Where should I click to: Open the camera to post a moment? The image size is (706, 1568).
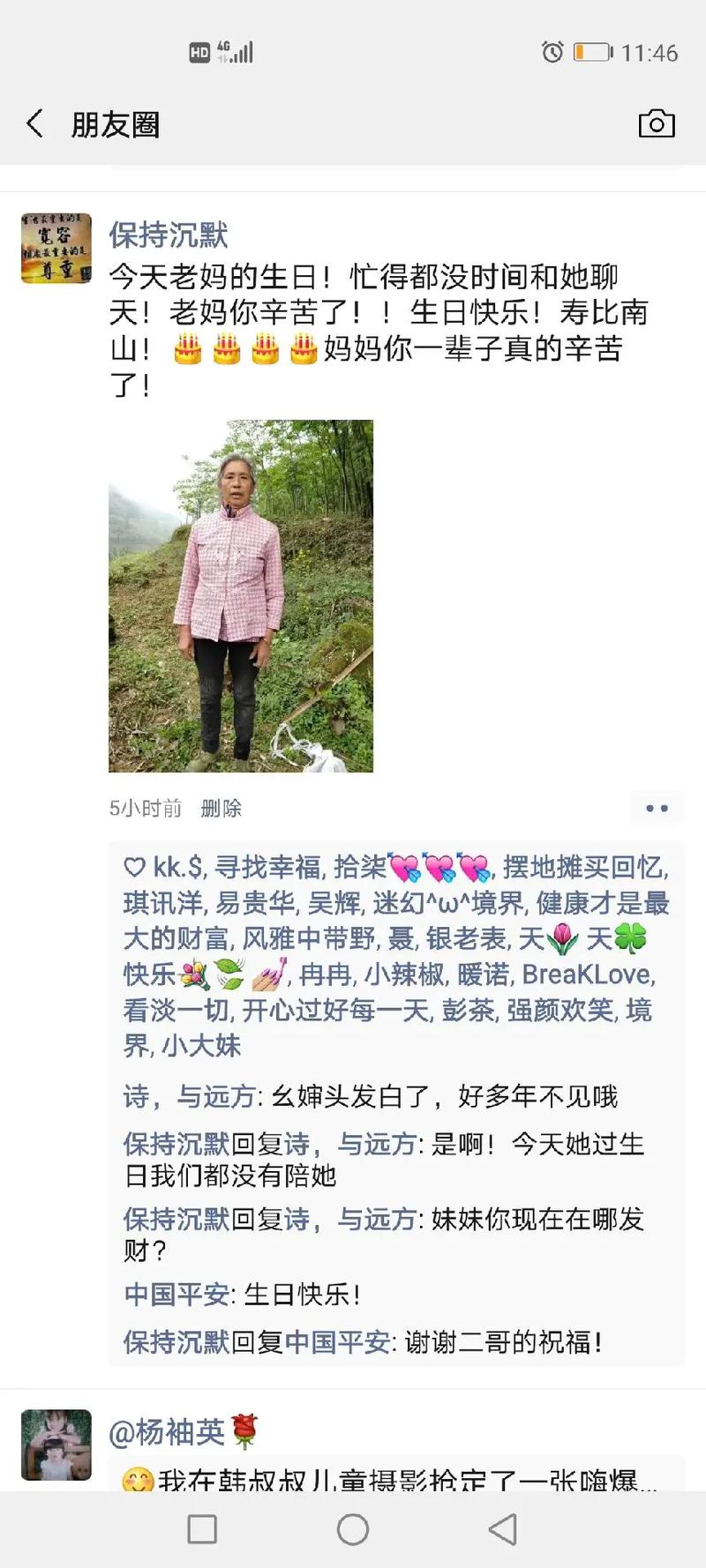[656, 124]
